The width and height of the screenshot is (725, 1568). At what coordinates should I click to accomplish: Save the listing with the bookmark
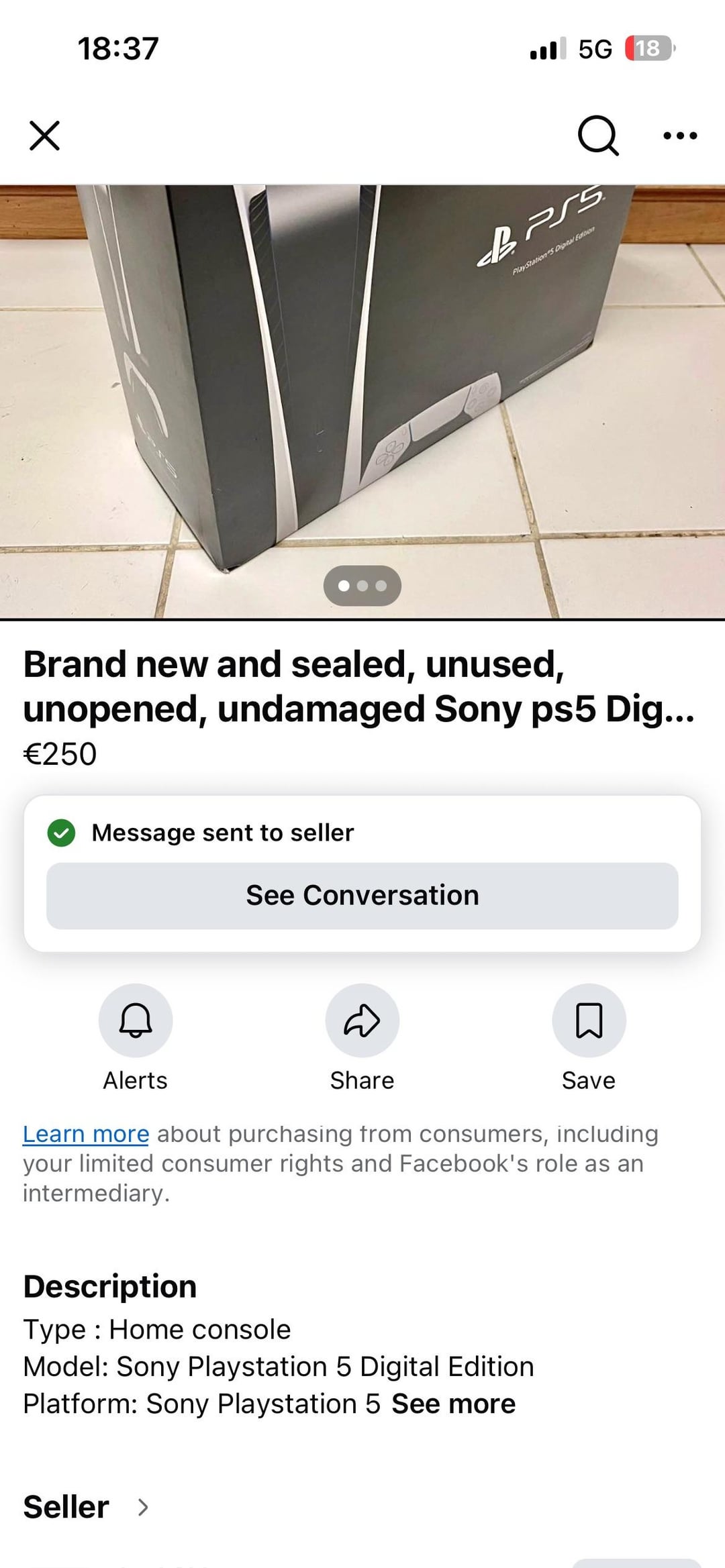click(589, 1021)
